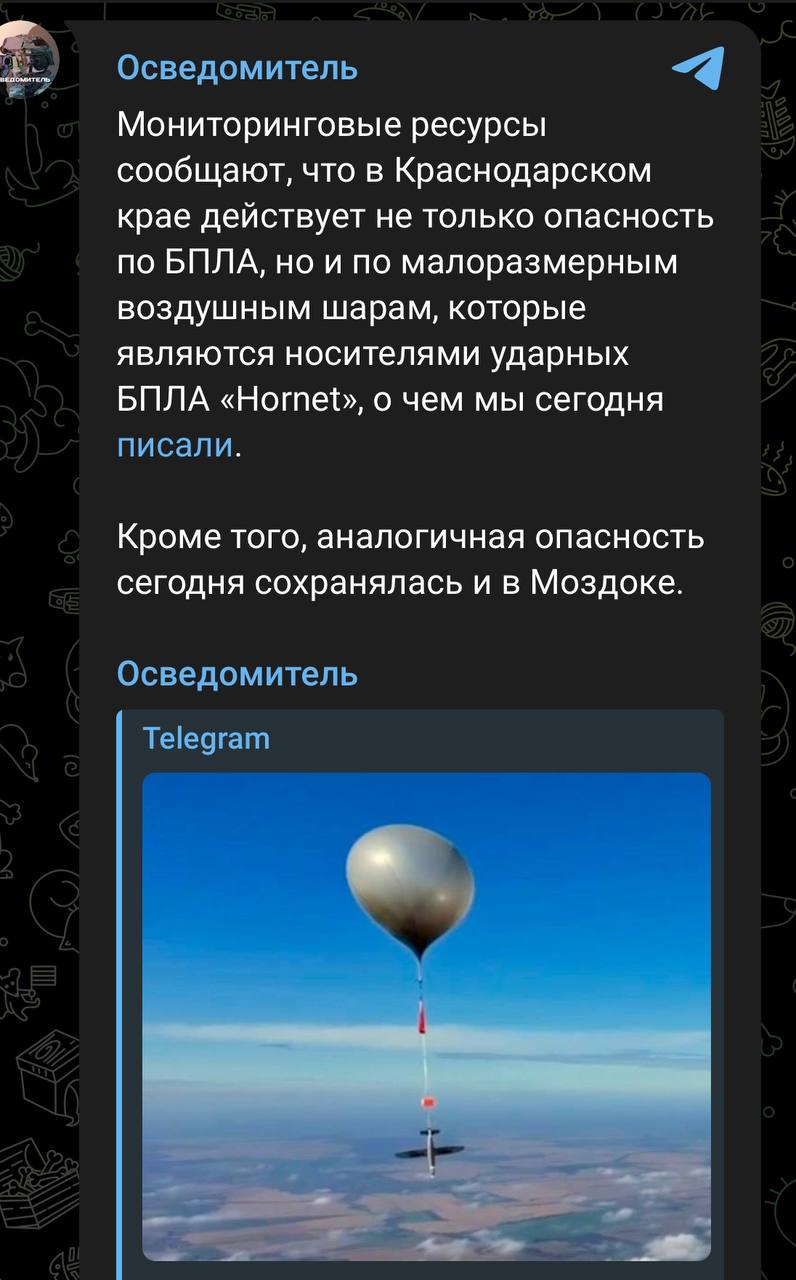This screenshot has height=1280, width=796.
Task: Open the Осведомитель link preview title
Action: (x=237, y=674)
